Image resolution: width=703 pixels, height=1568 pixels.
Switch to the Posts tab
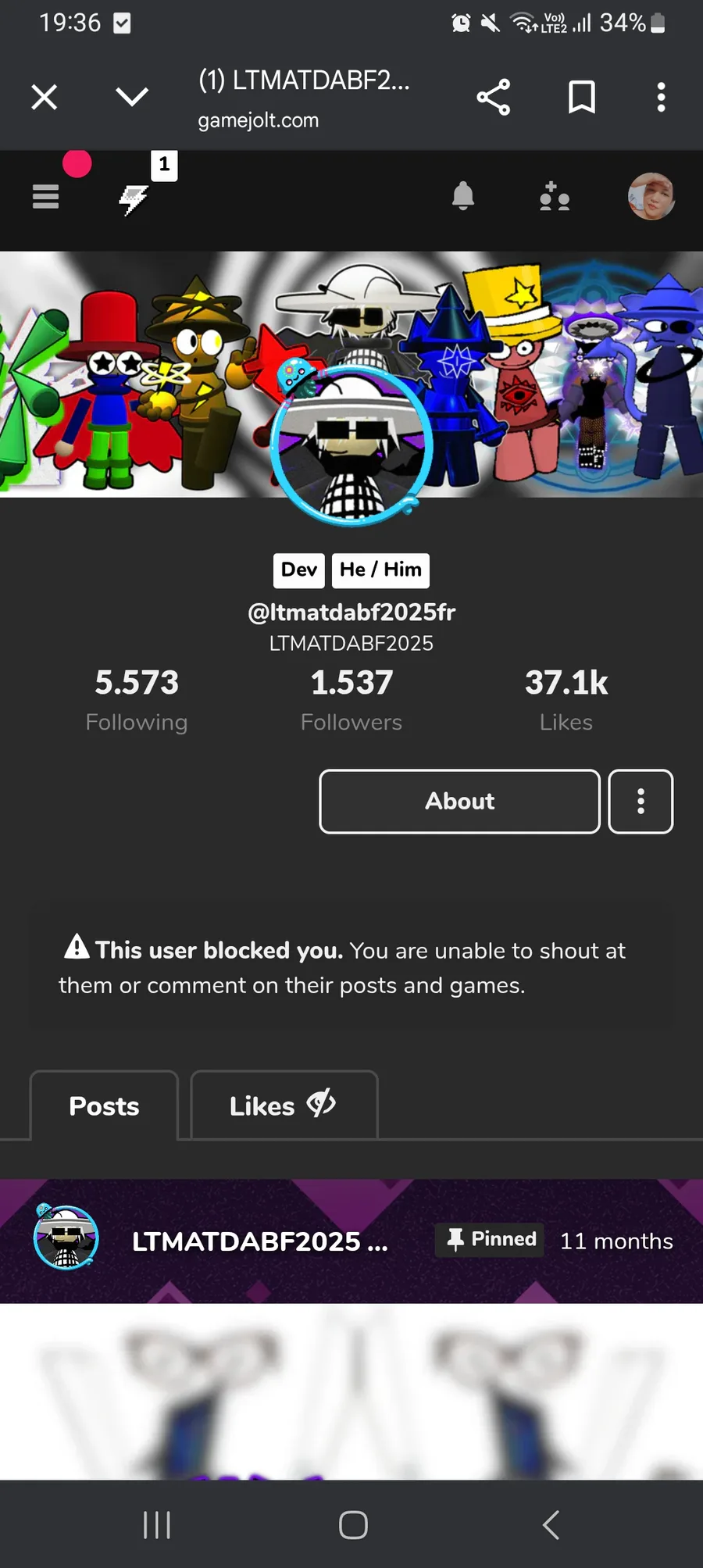104,1106
